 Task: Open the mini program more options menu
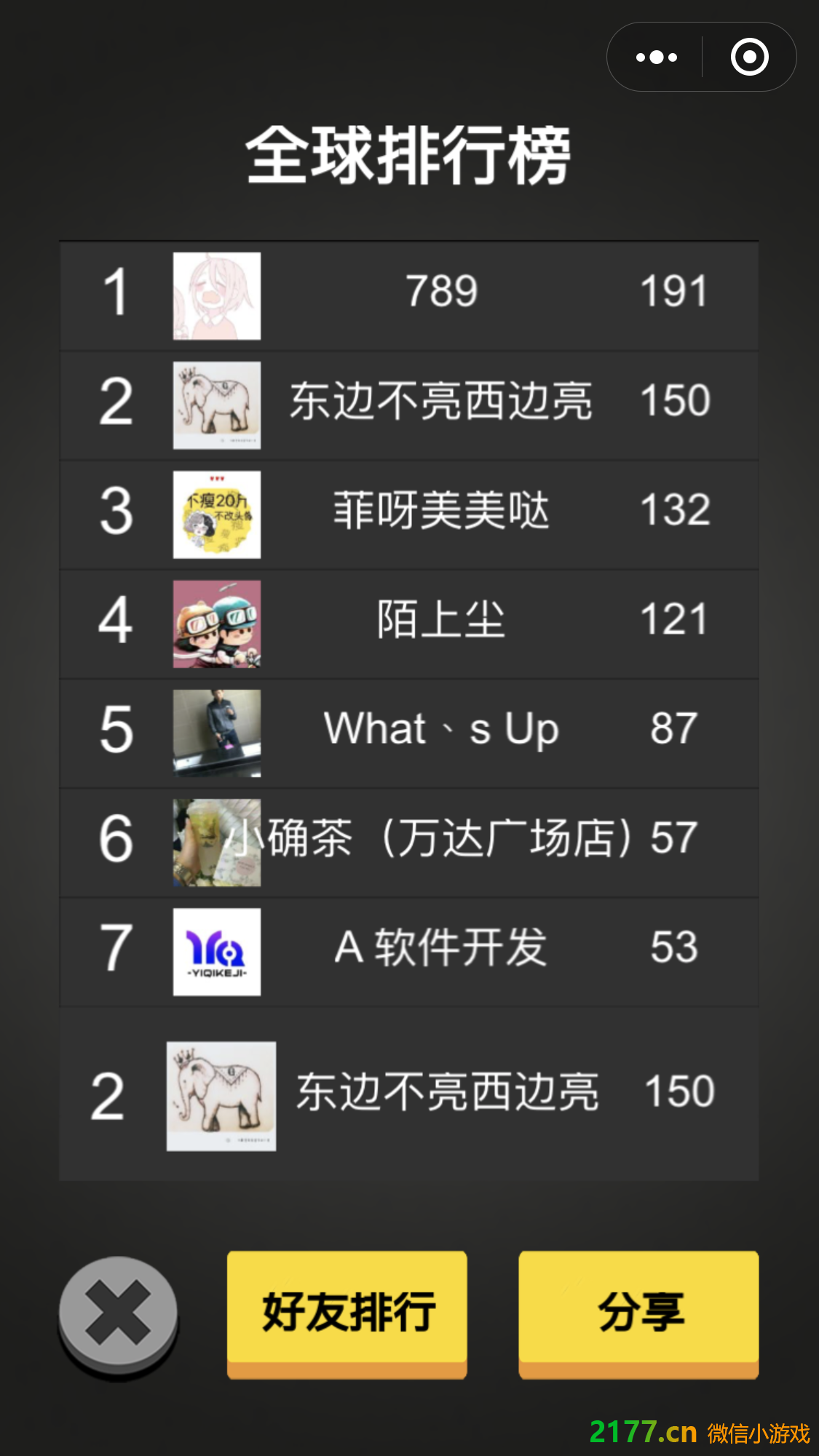pyautogui.click(x=656, y=57)
